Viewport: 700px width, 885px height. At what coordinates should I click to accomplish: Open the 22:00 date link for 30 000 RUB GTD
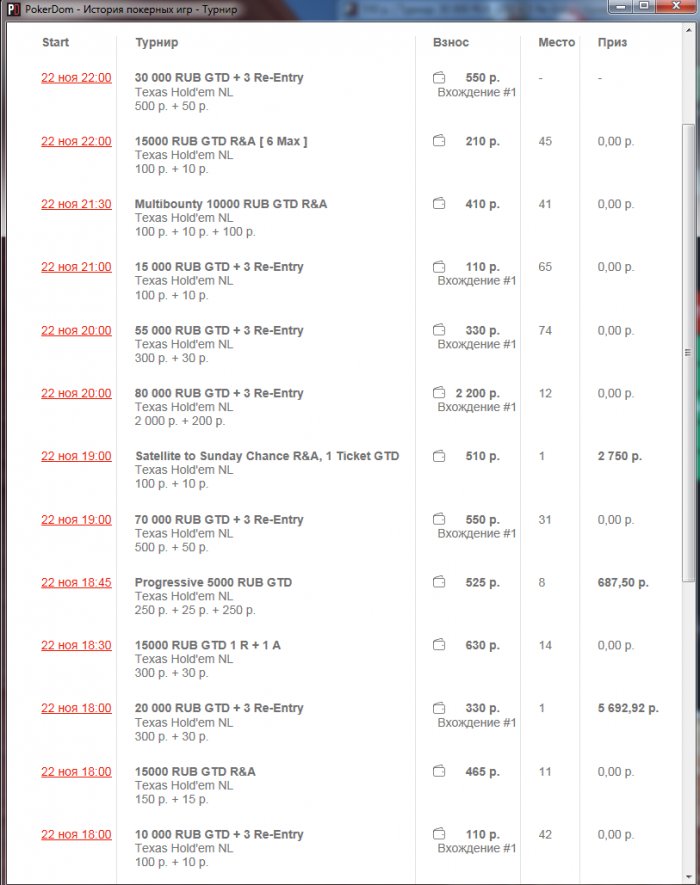click(x=76, y=78)
